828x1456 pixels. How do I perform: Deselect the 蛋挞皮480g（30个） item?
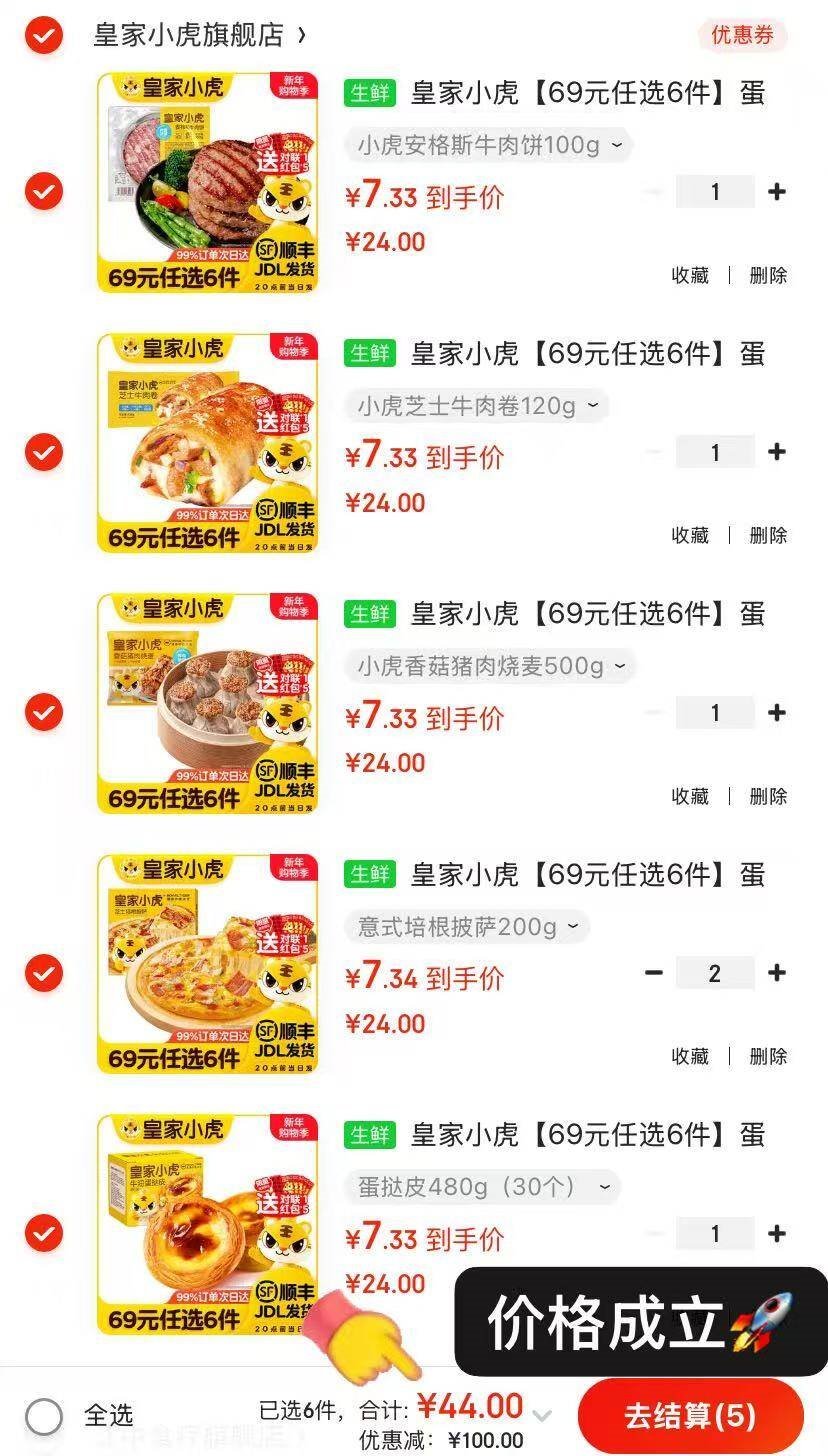click(44, 1233)
